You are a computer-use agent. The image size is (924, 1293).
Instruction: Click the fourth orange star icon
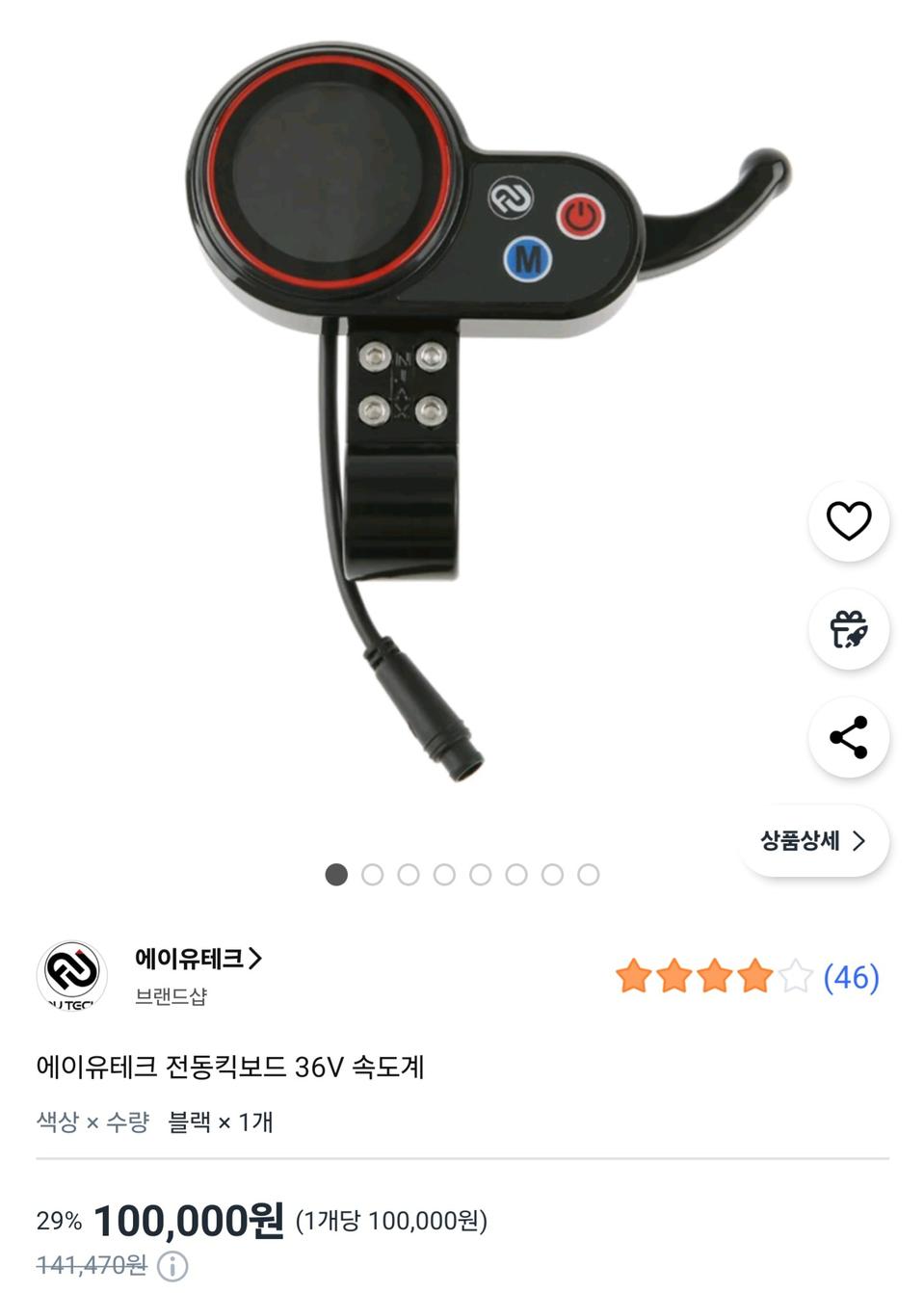click(x=755, y=976)
